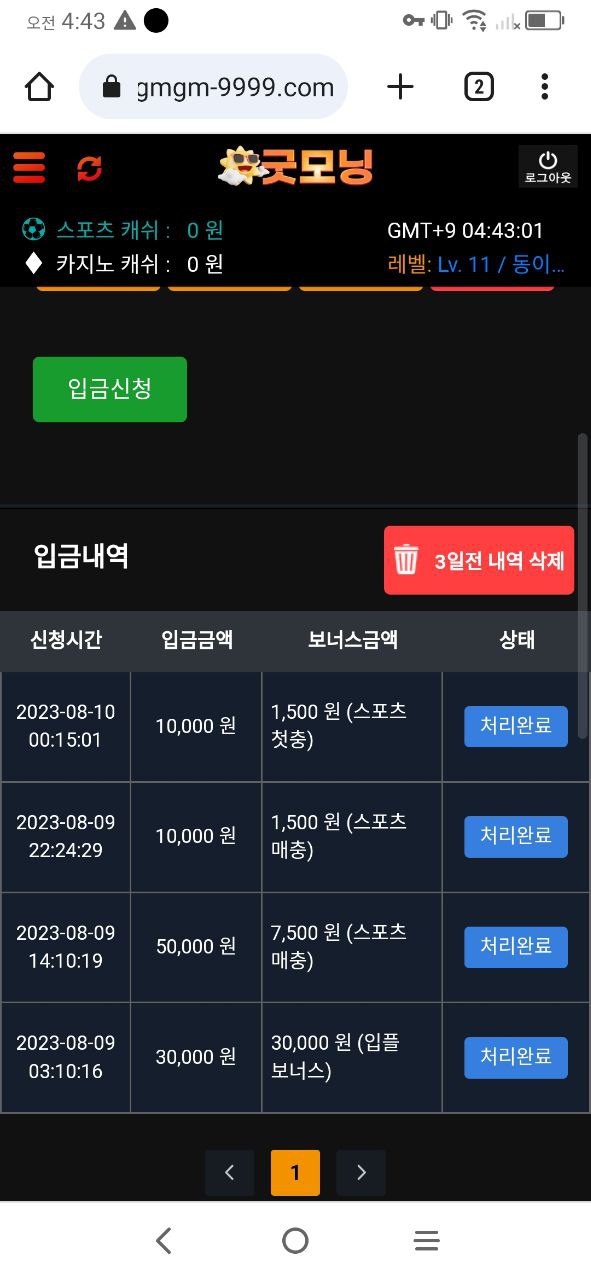Tap the 굿모닝 logo to go home
Screen dimensions: 591x1280
[296, 167]
